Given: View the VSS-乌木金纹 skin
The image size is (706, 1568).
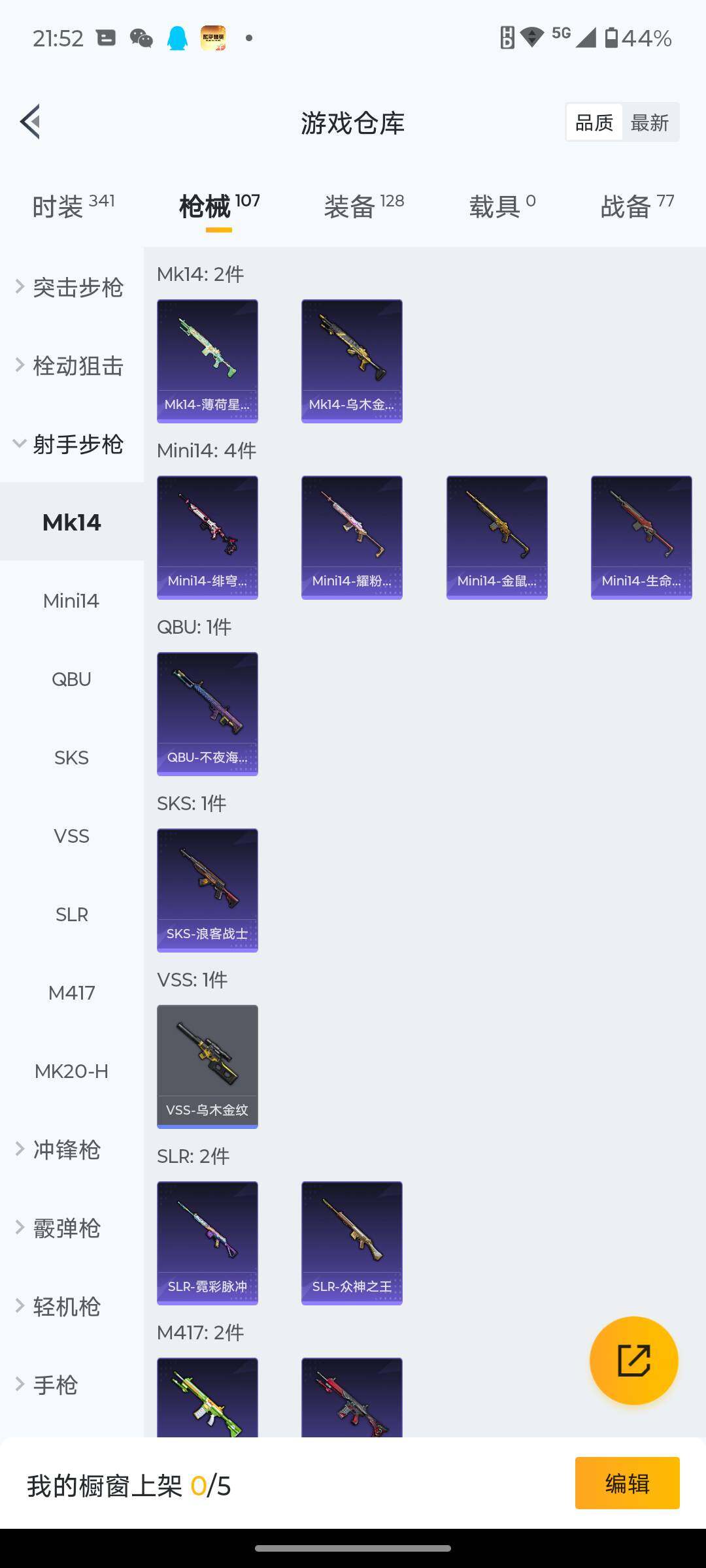Looking at the screenshot, I should click(207, 1066).
